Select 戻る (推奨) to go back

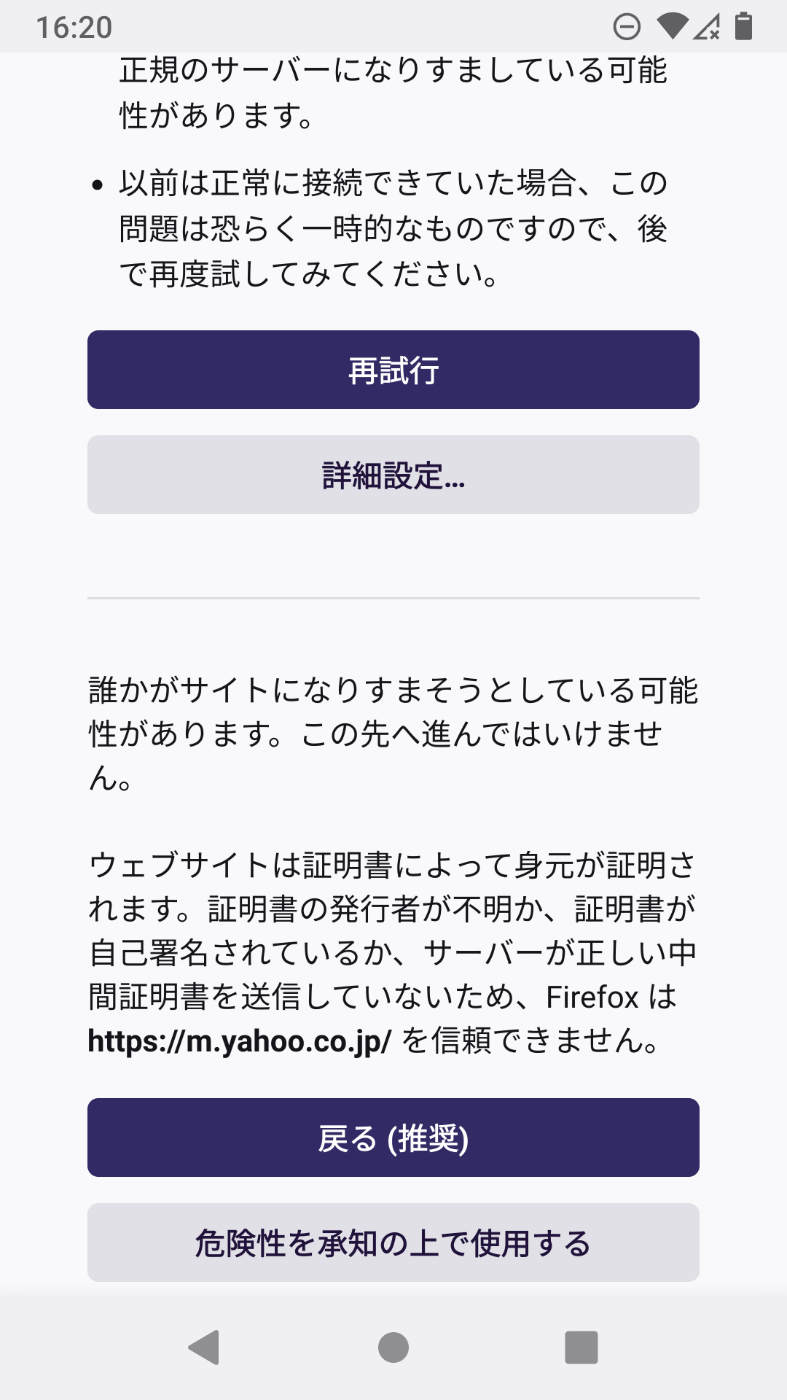coord(393,1138)
